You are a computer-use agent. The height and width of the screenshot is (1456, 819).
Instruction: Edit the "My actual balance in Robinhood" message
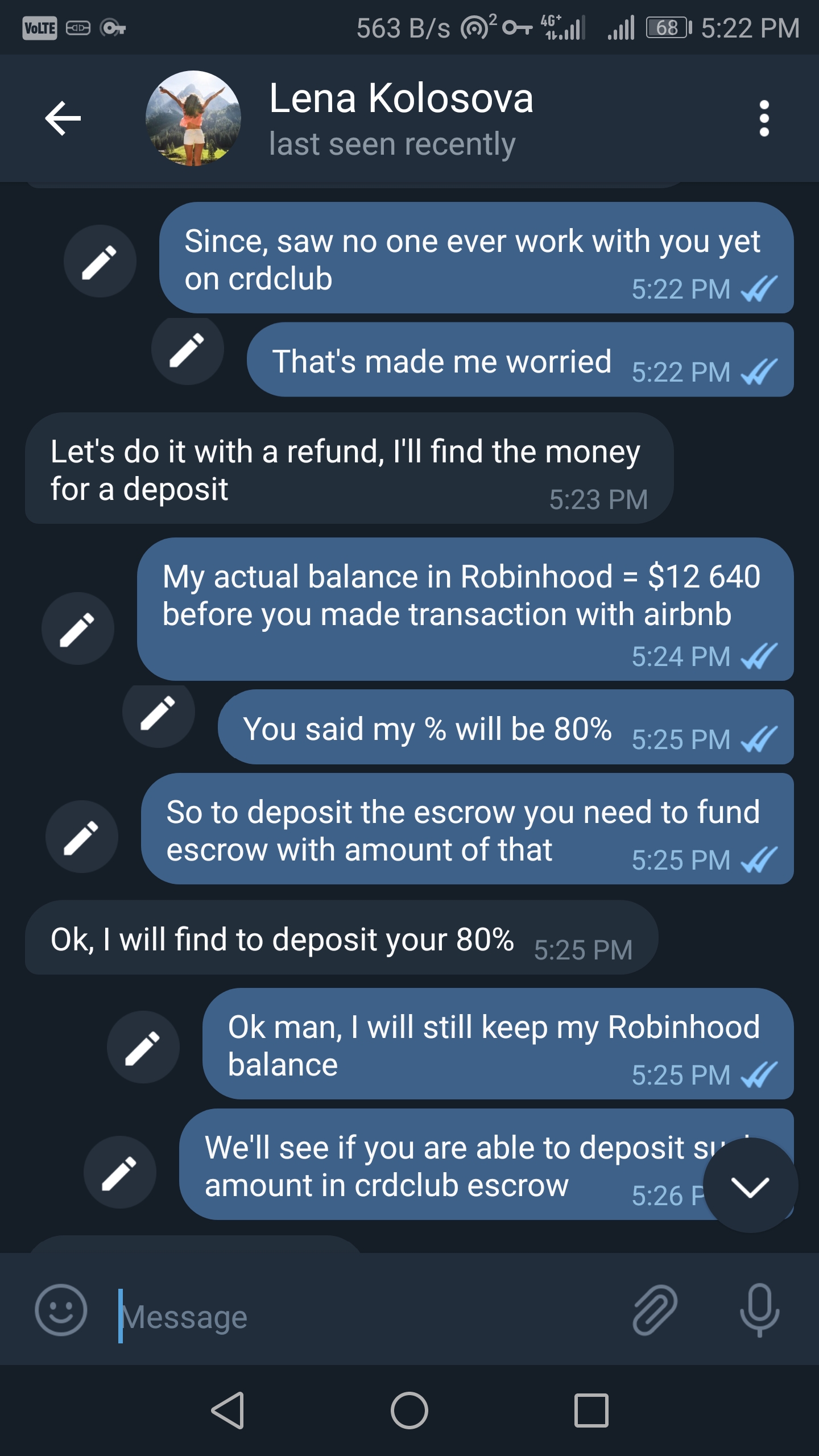tap(78, 629)
